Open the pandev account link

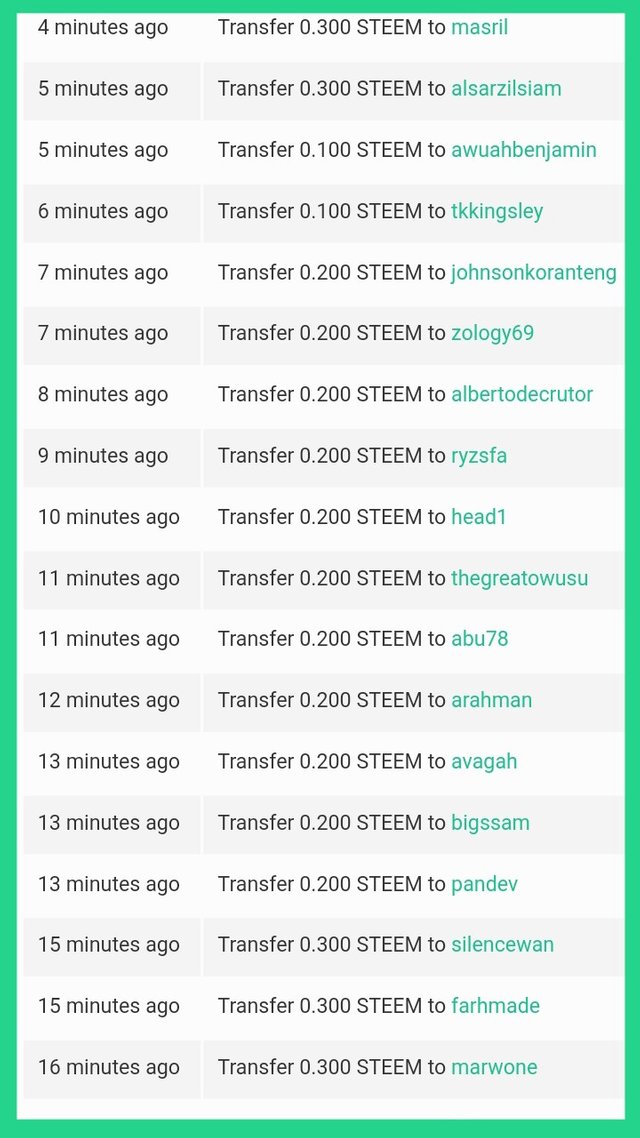coord(484,884)
